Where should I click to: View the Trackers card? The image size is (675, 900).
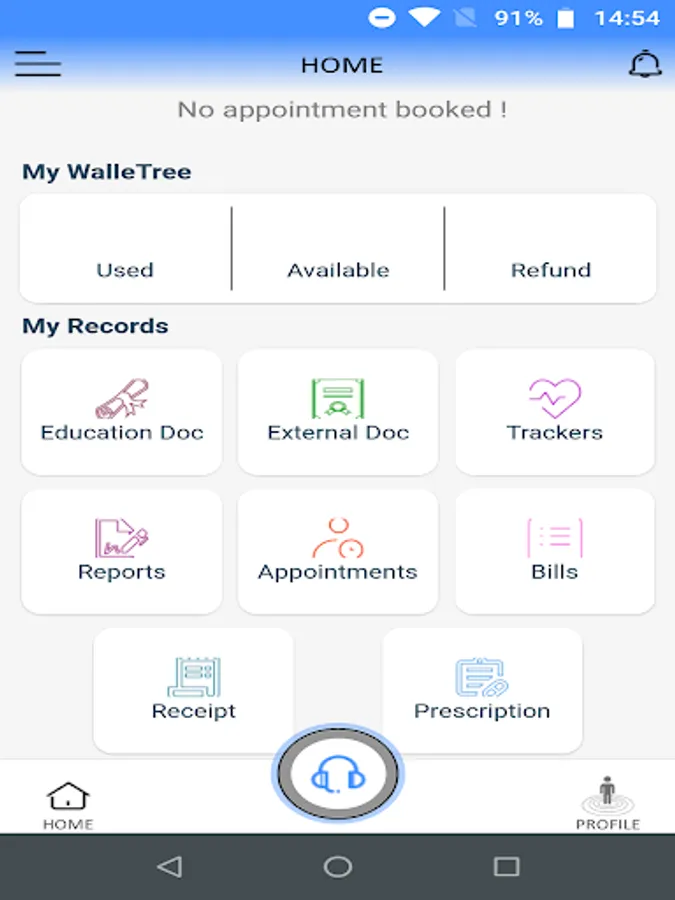(x=555, y=412)
